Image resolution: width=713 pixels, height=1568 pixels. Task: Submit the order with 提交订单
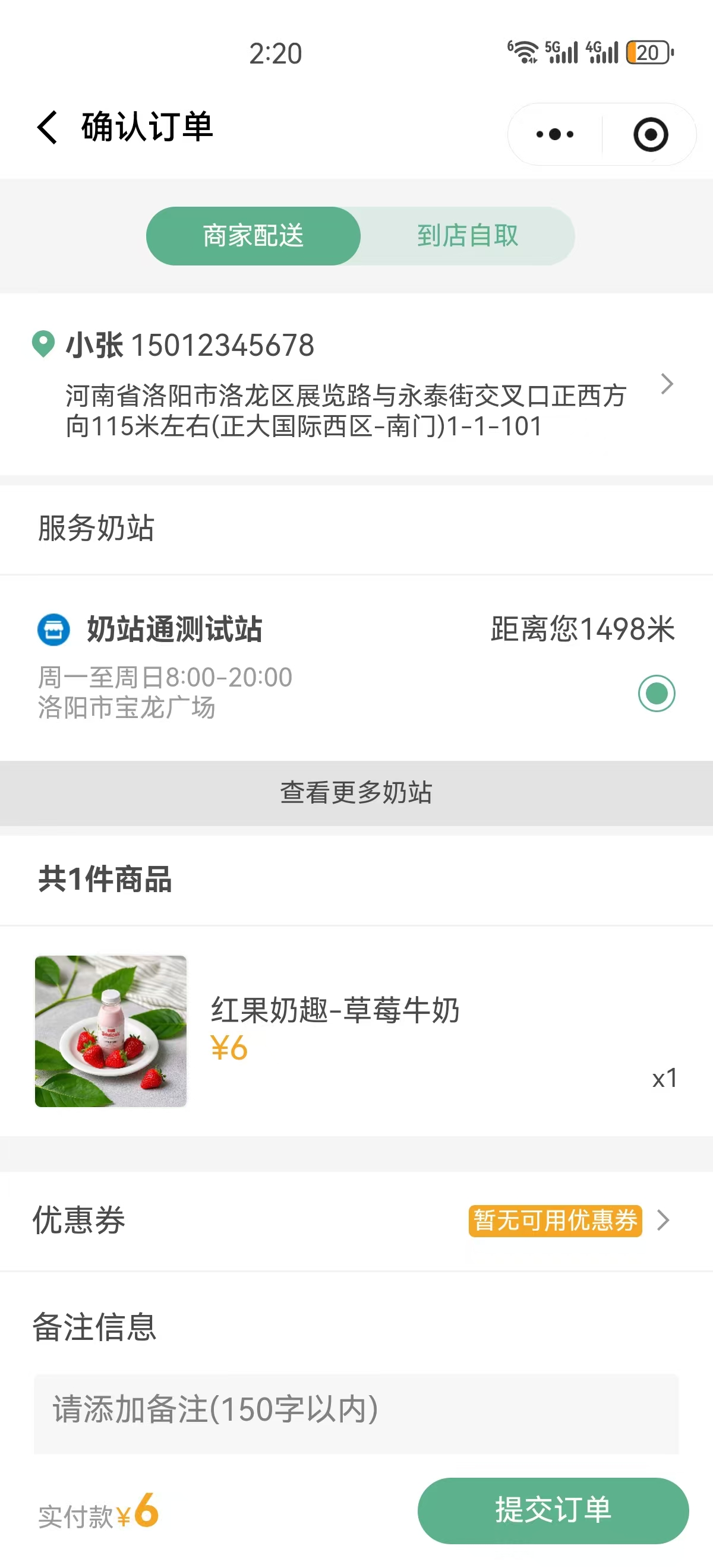click(553, 1510)
